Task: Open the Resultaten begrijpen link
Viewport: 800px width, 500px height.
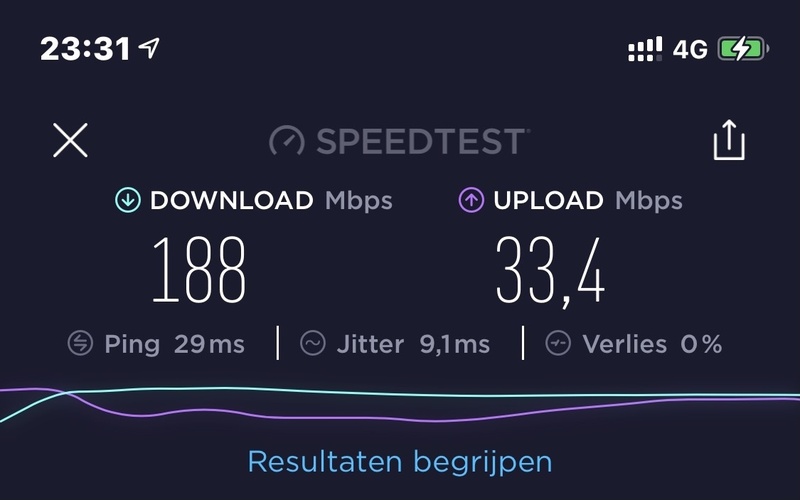Action: [399, 462]
